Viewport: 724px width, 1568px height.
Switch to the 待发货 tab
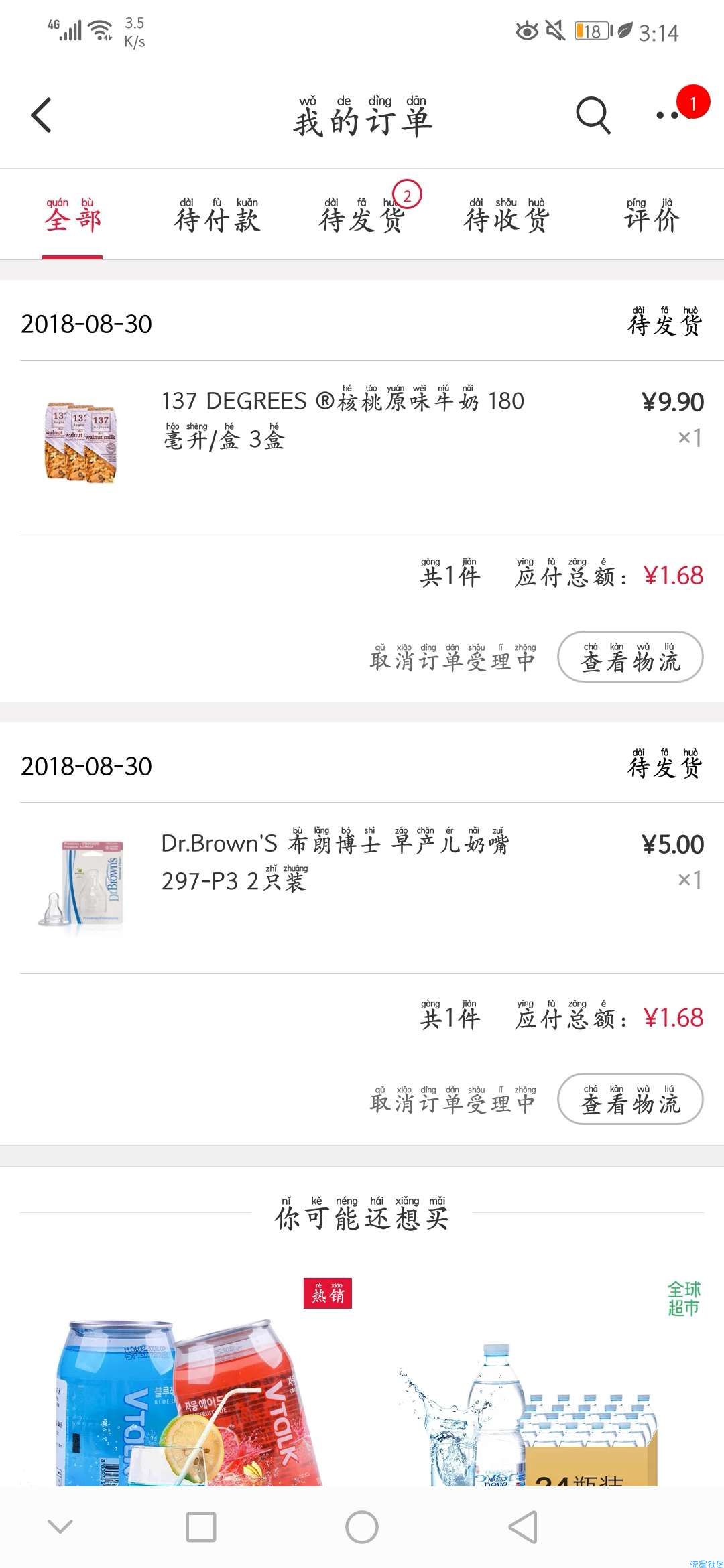click(362, 214)
